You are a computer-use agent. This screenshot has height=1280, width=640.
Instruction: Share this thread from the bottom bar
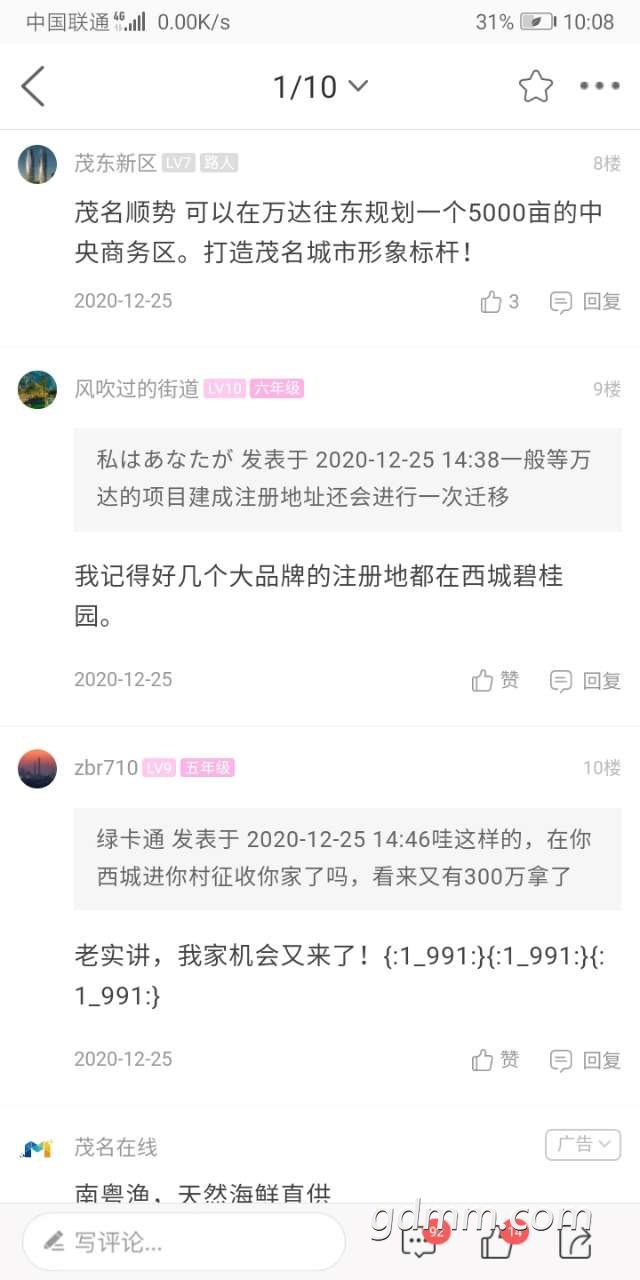(x=577, y=1242)
